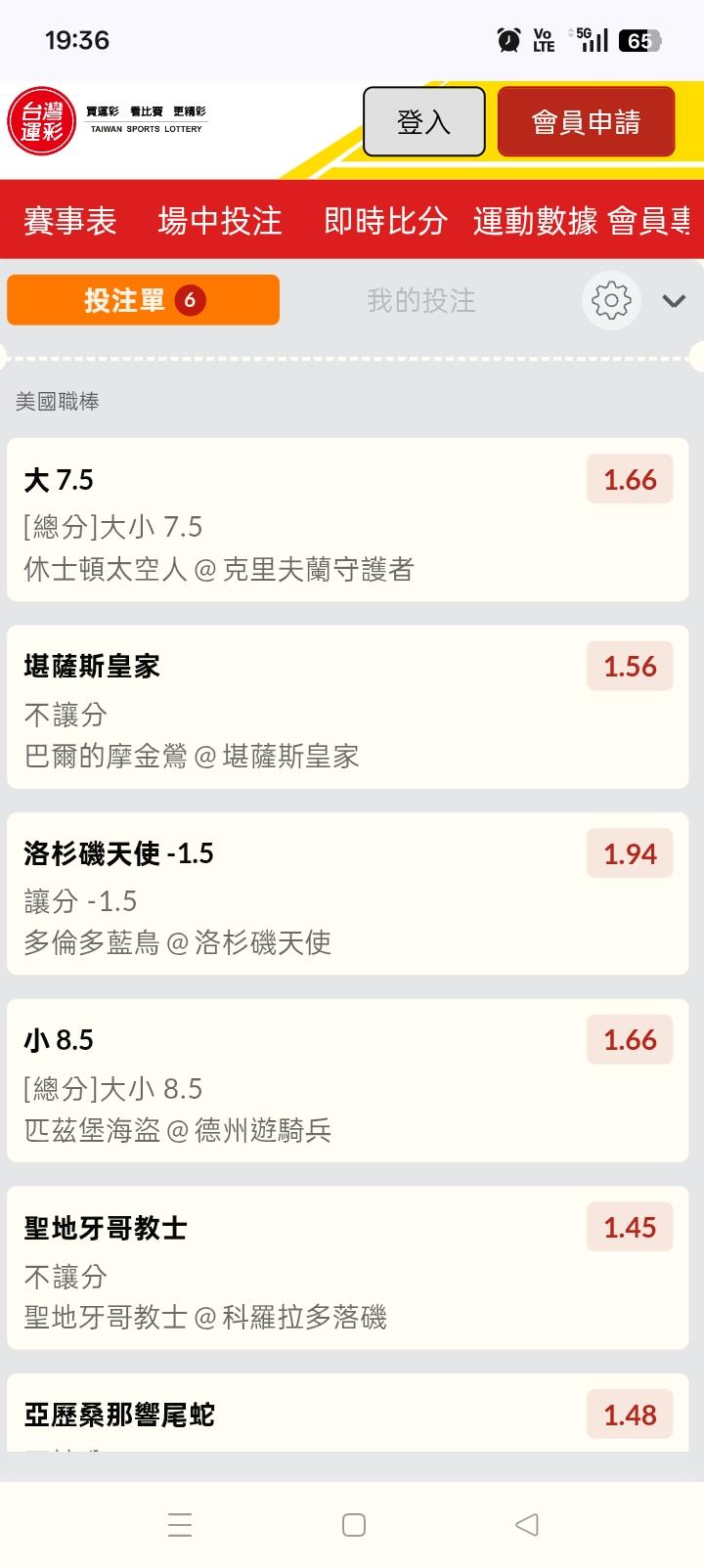Open the 大 7.5 bet card
Screen dimensions: 704x1568
[293, 519]
